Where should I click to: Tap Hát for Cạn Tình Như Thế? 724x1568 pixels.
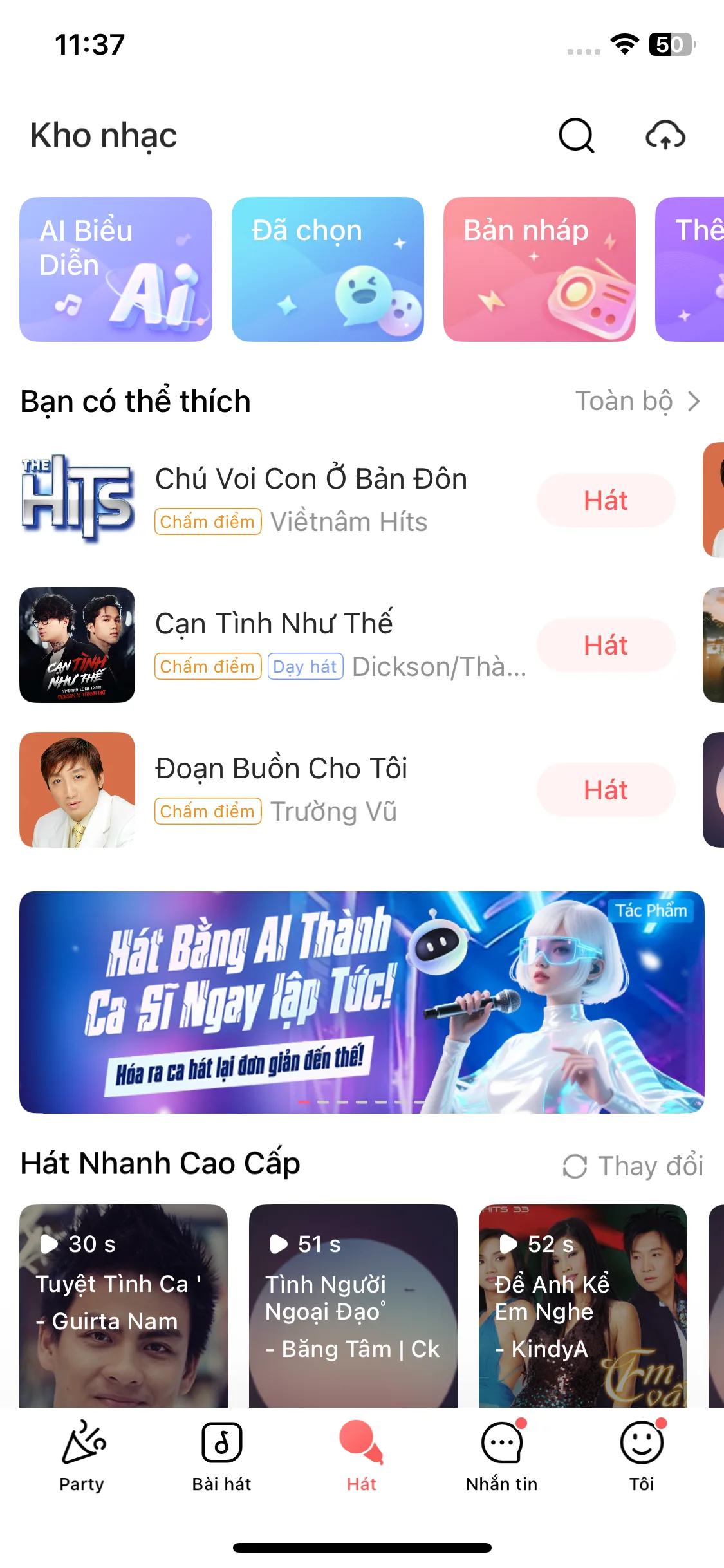coord(606,645)
